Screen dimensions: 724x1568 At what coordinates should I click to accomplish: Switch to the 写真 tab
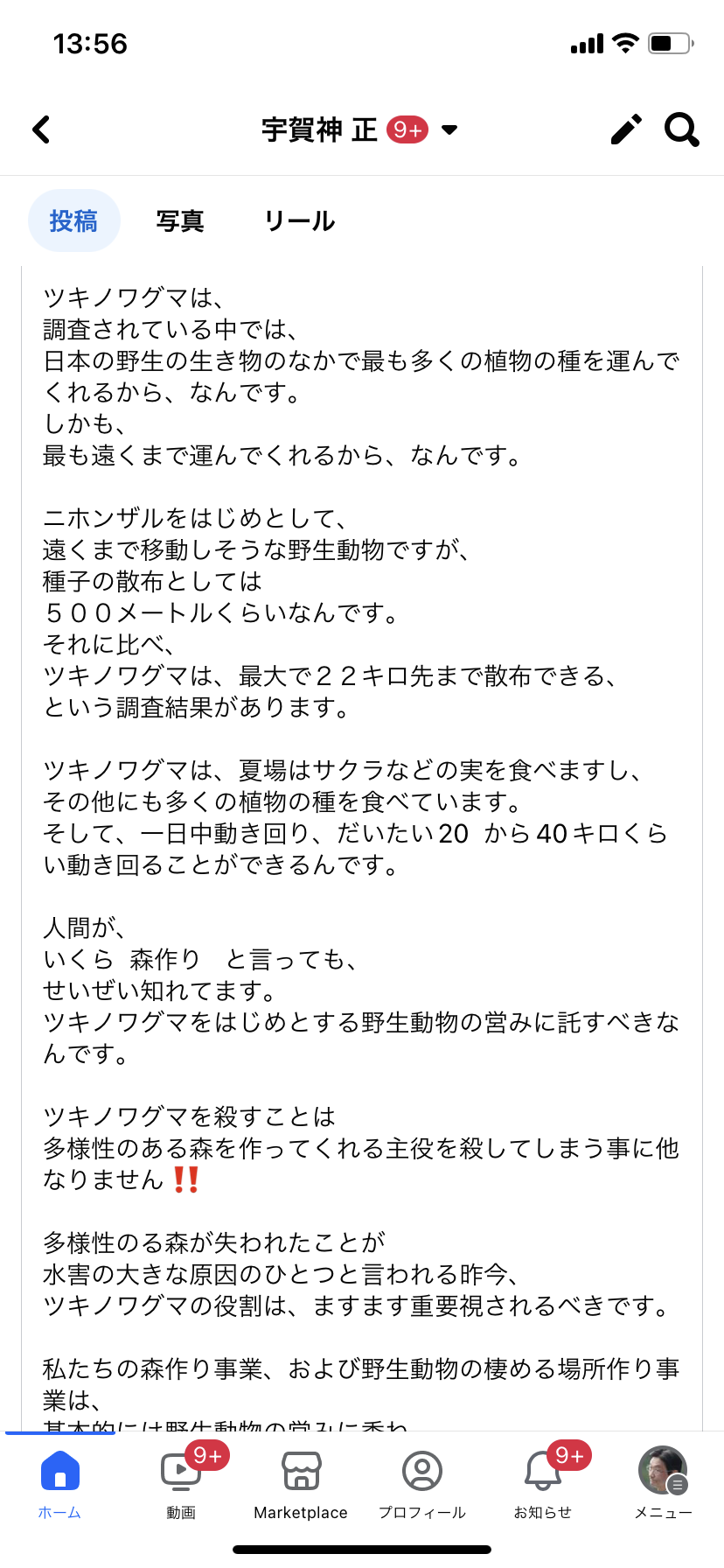[x=180, y=221]
